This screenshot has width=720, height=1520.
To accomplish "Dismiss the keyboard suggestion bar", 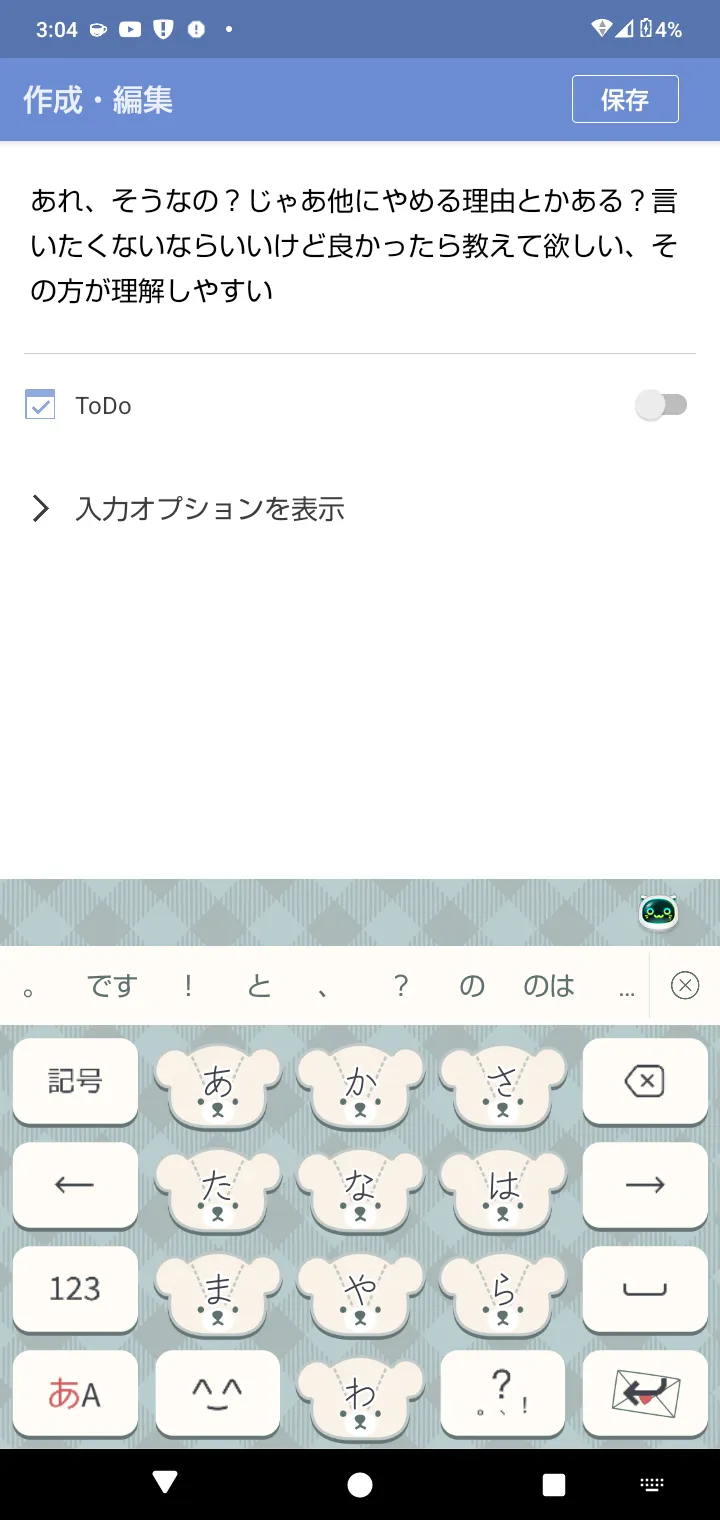I will [x=685, y=986].
